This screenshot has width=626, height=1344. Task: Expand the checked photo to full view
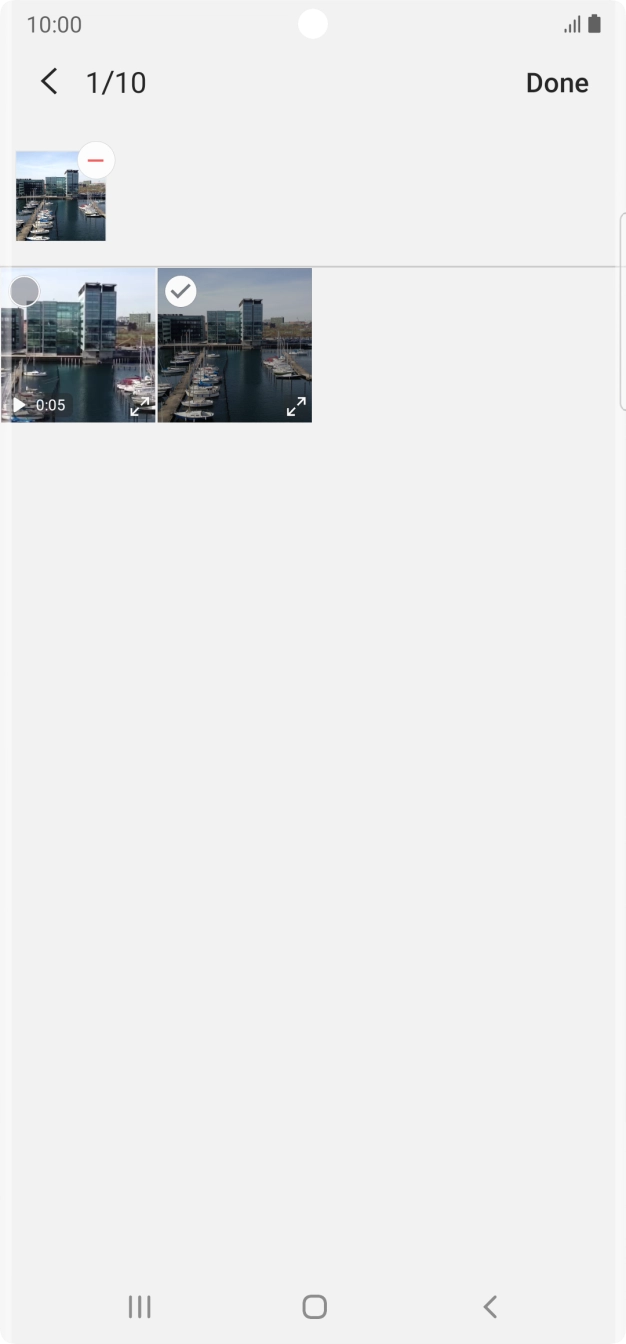[x=296, y=406]
